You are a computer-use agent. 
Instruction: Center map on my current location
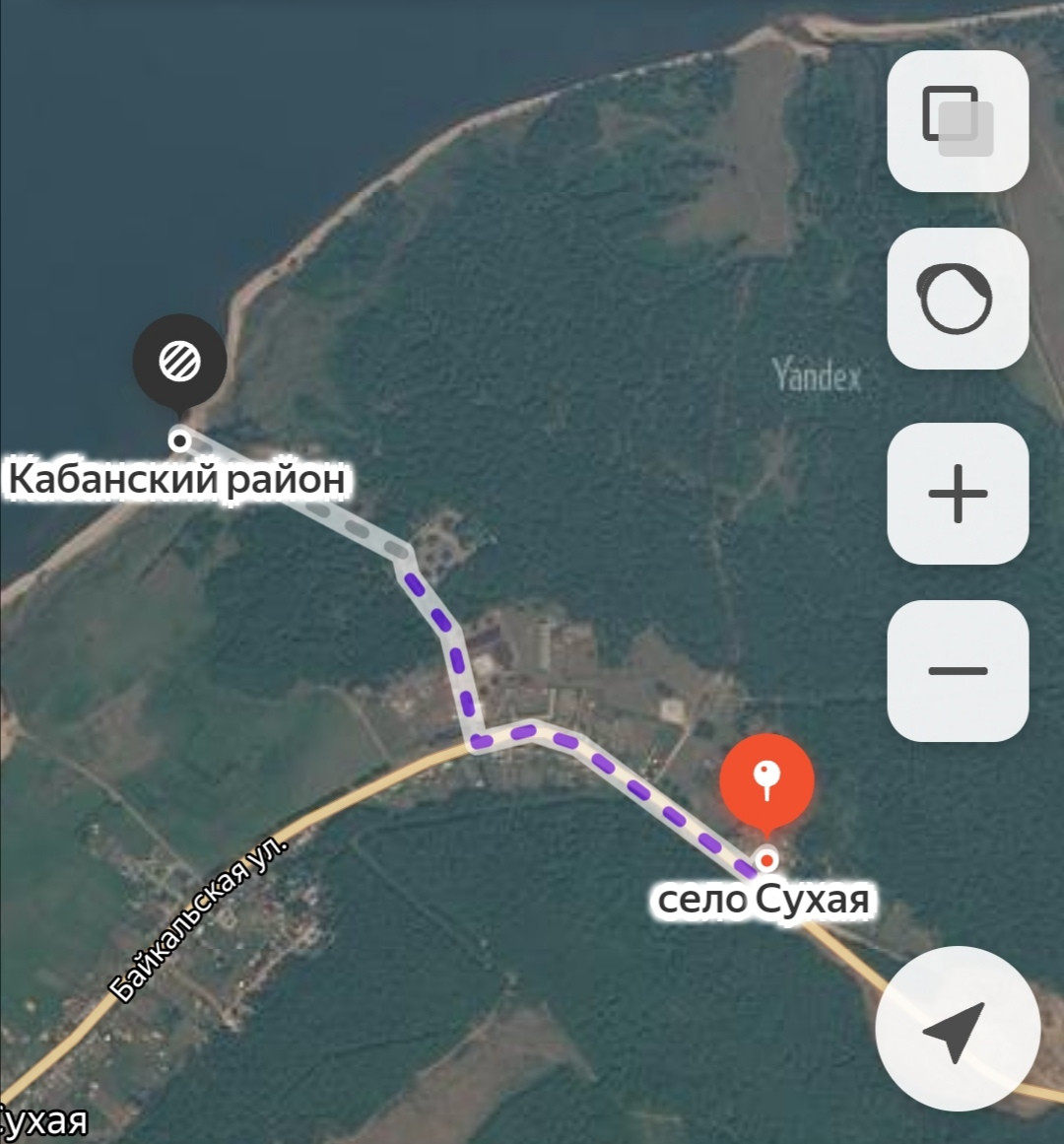[x=958, y=1029]
